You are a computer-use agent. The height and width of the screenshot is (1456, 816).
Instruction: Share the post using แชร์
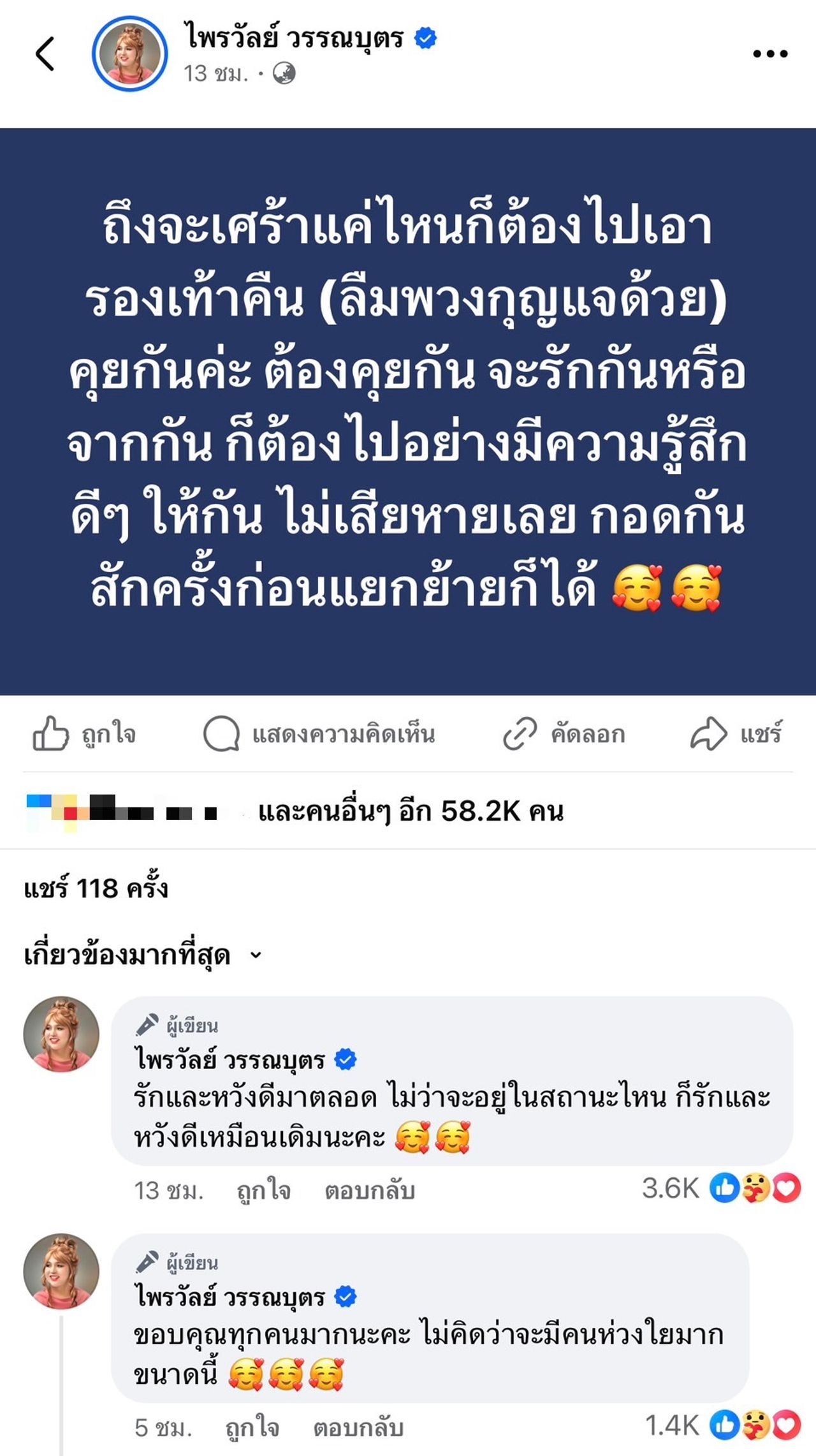click(736, 734)
